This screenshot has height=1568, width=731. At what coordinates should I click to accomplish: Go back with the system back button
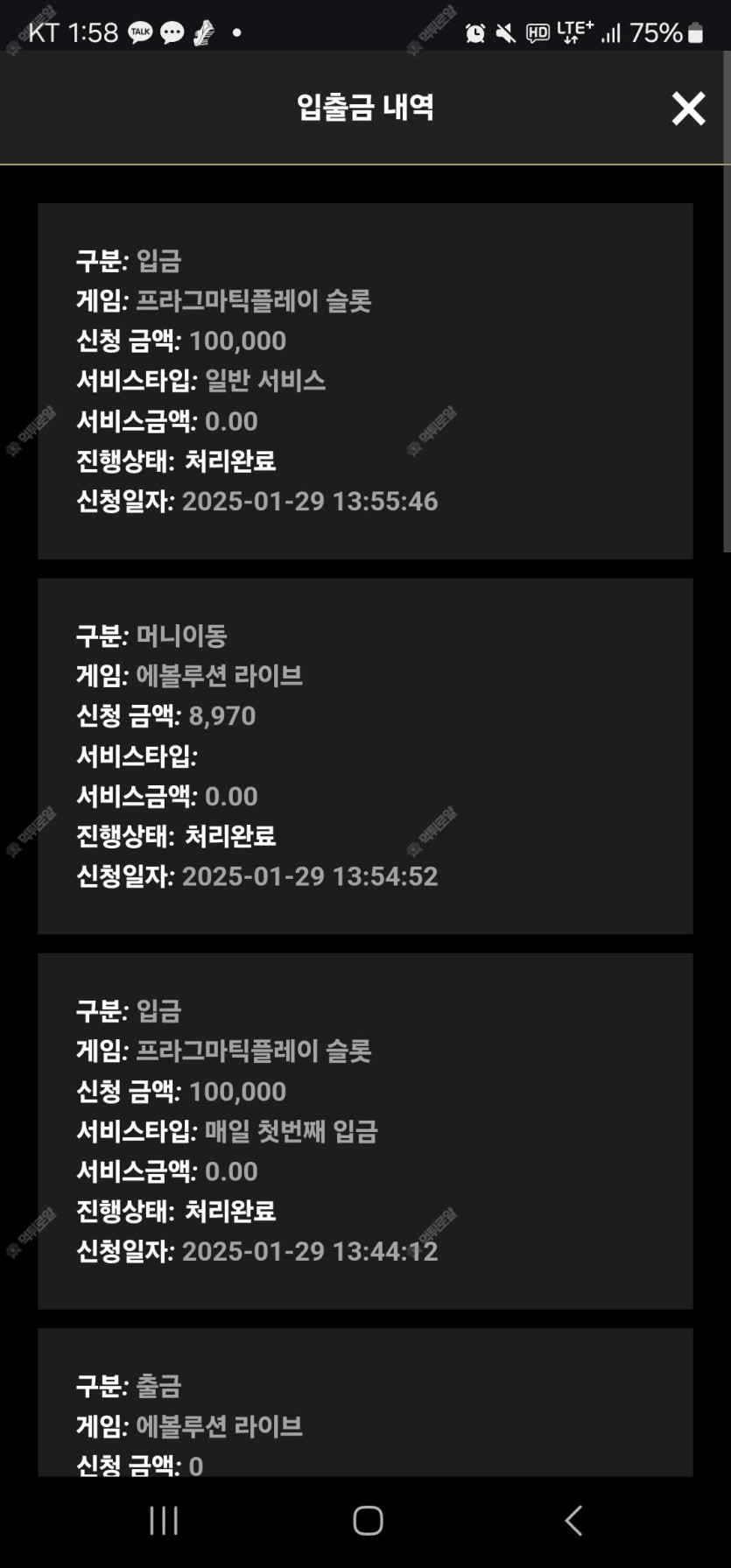(573, 1521)
